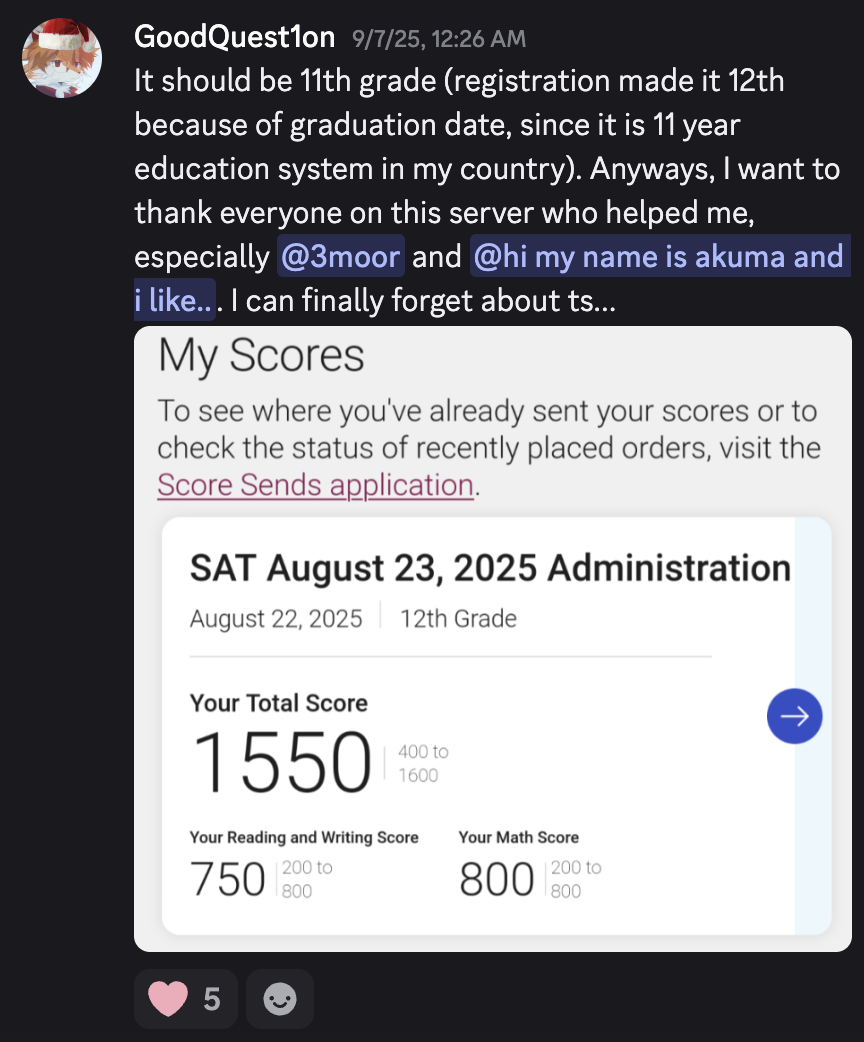The height and width of the screenshot is (1042, 864).
Task: Click the August 22, 2025 date
Action: pos(276,619)
